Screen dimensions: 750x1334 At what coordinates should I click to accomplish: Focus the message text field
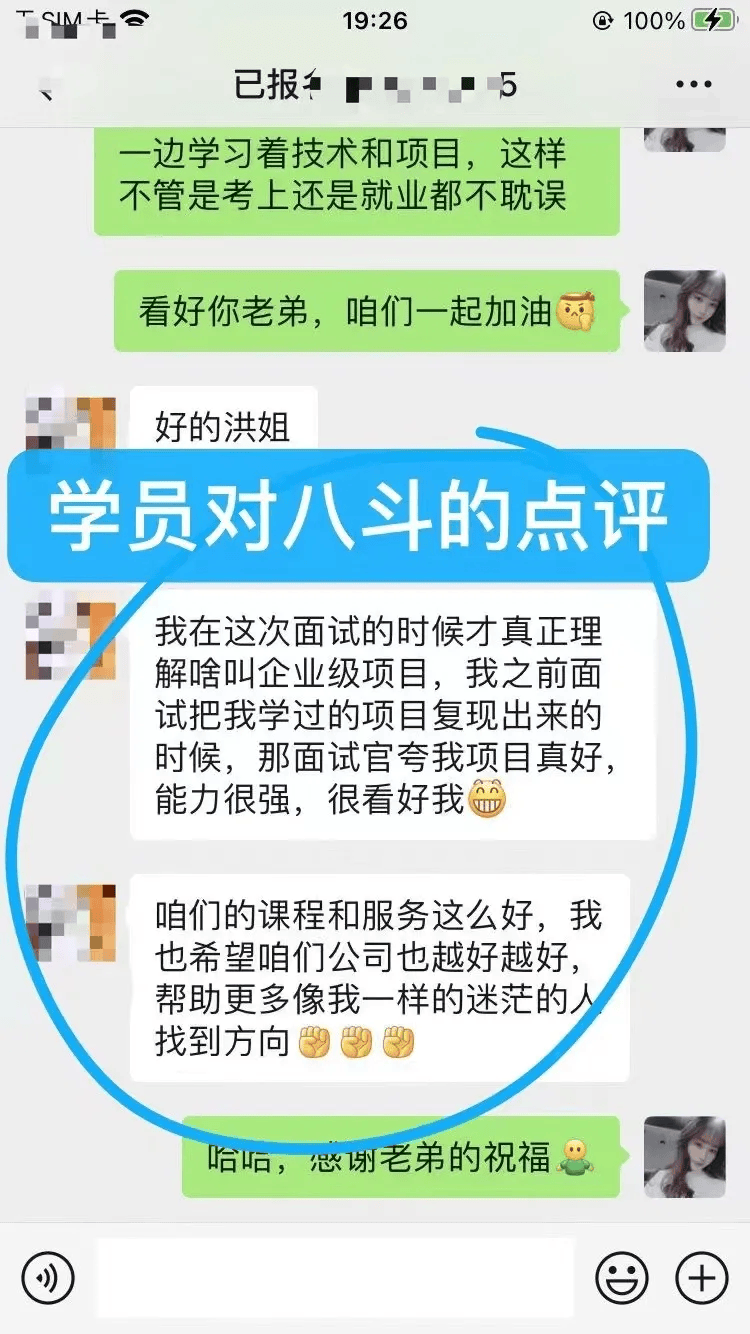(335, 1277)
